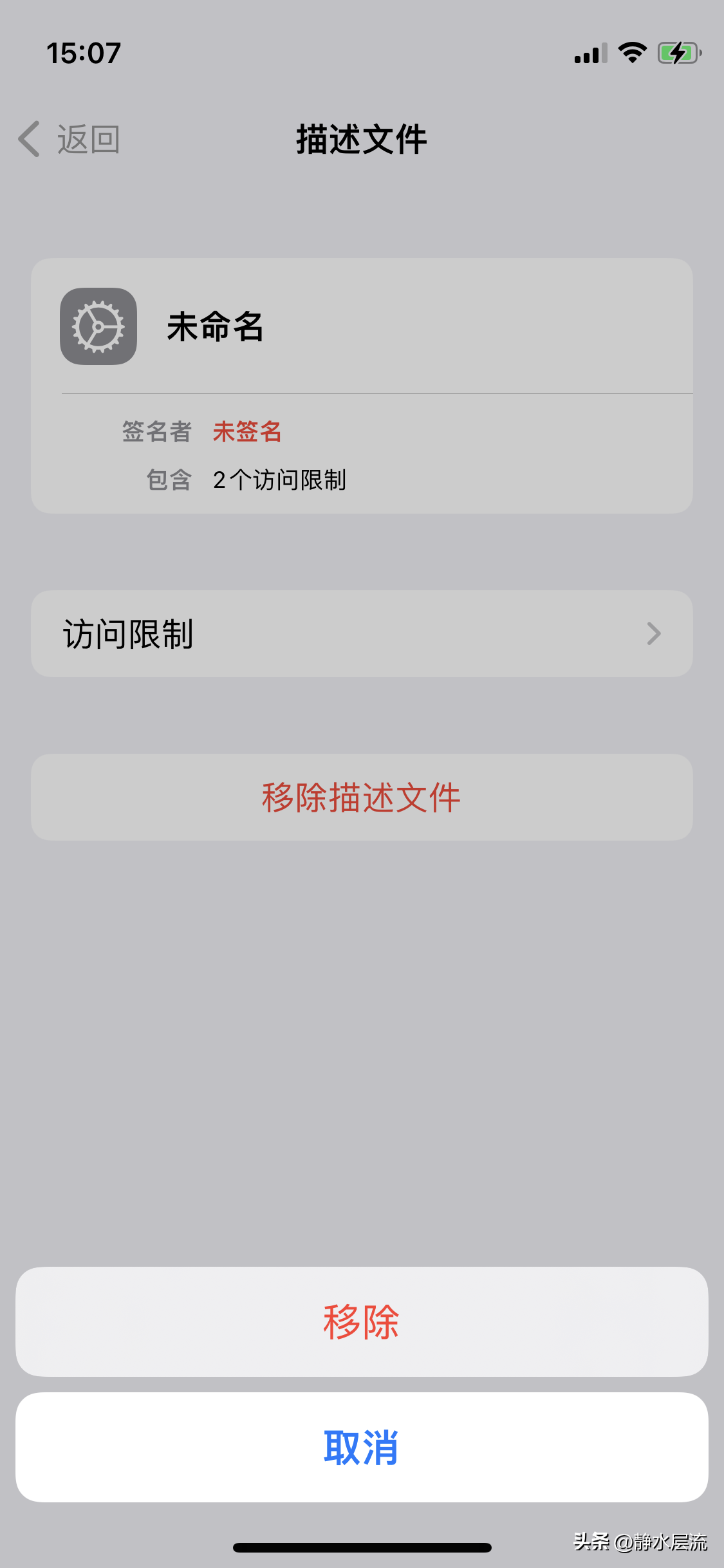The height and width of the screenshot is (1568, 724).
Task: Tap the home indicator bar at bottom
Action: click(362, 1548)
